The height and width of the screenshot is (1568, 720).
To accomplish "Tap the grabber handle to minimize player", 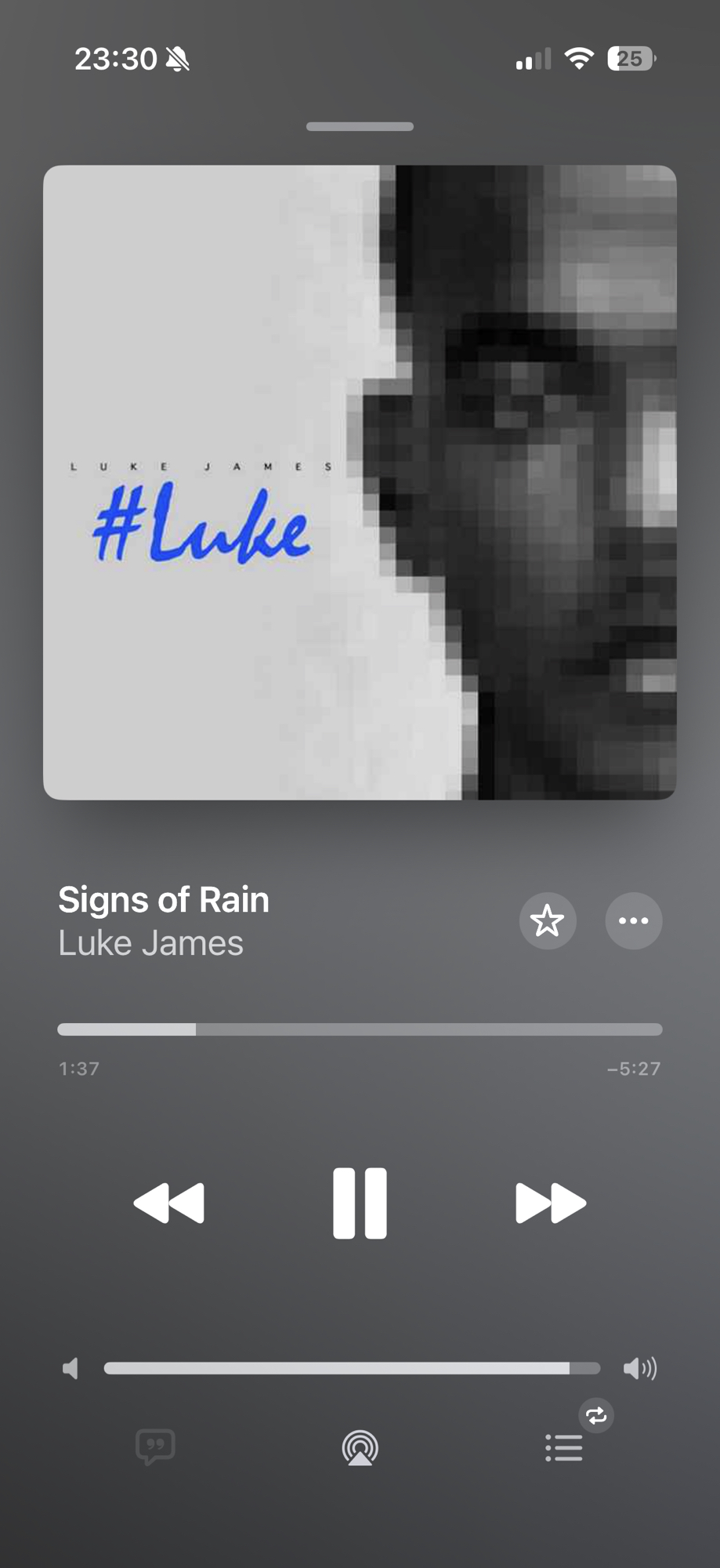I will click(x=360, y=126).
